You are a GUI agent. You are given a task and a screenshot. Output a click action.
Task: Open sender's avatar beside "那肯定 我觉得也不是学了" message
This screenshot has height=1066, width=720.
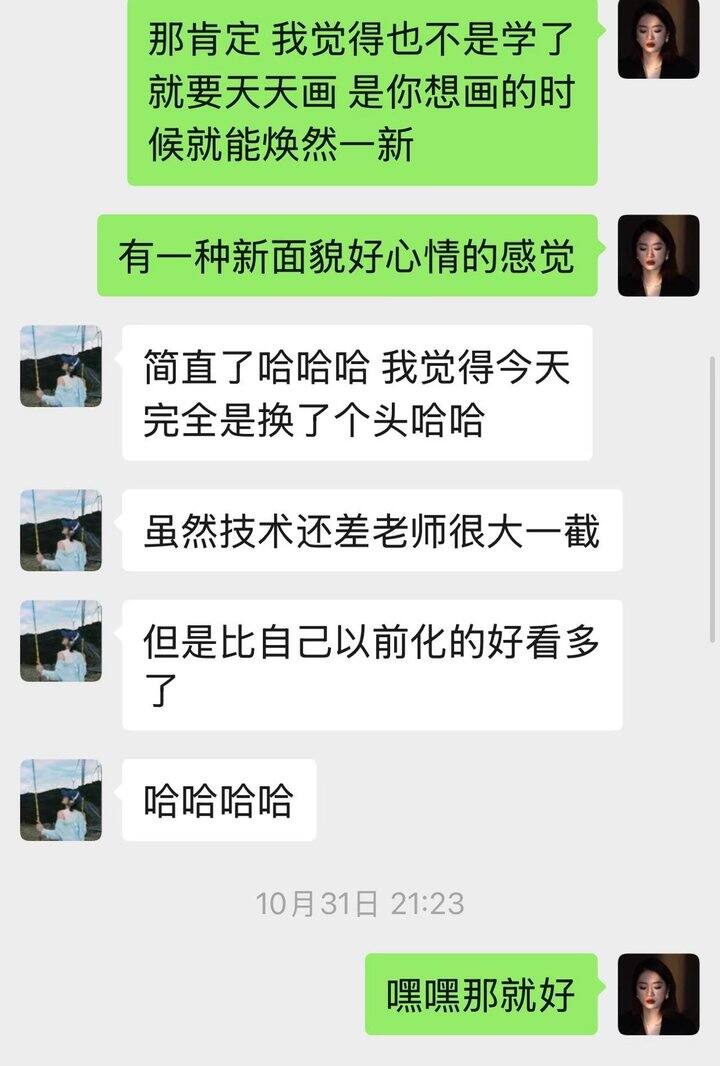coord(658,38)
